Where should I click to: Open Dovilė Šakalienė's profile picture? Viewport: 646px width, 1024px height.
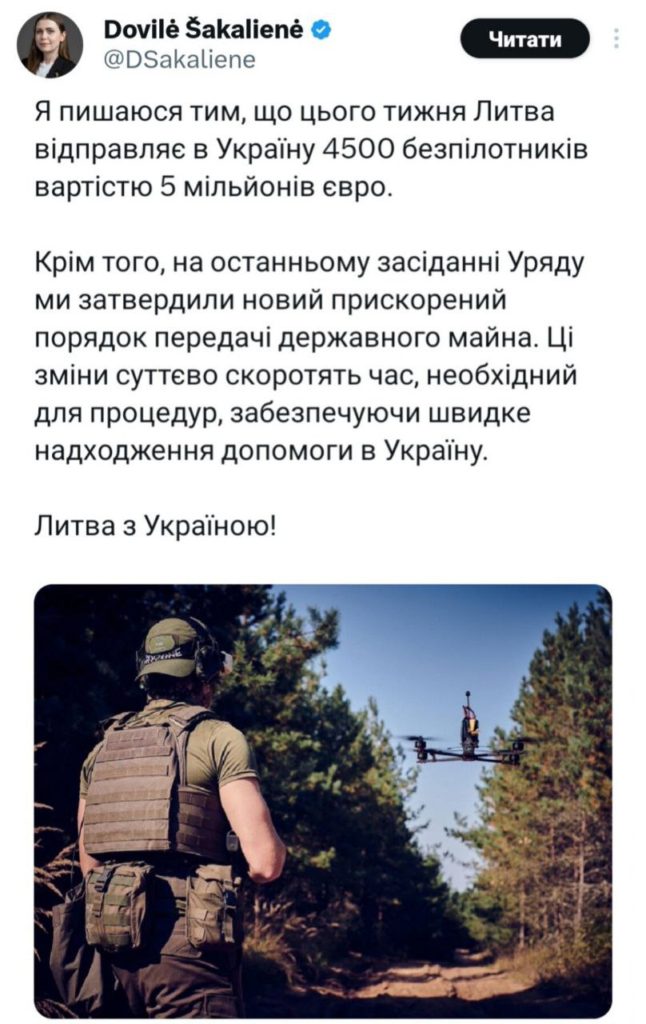coord(49,45)
